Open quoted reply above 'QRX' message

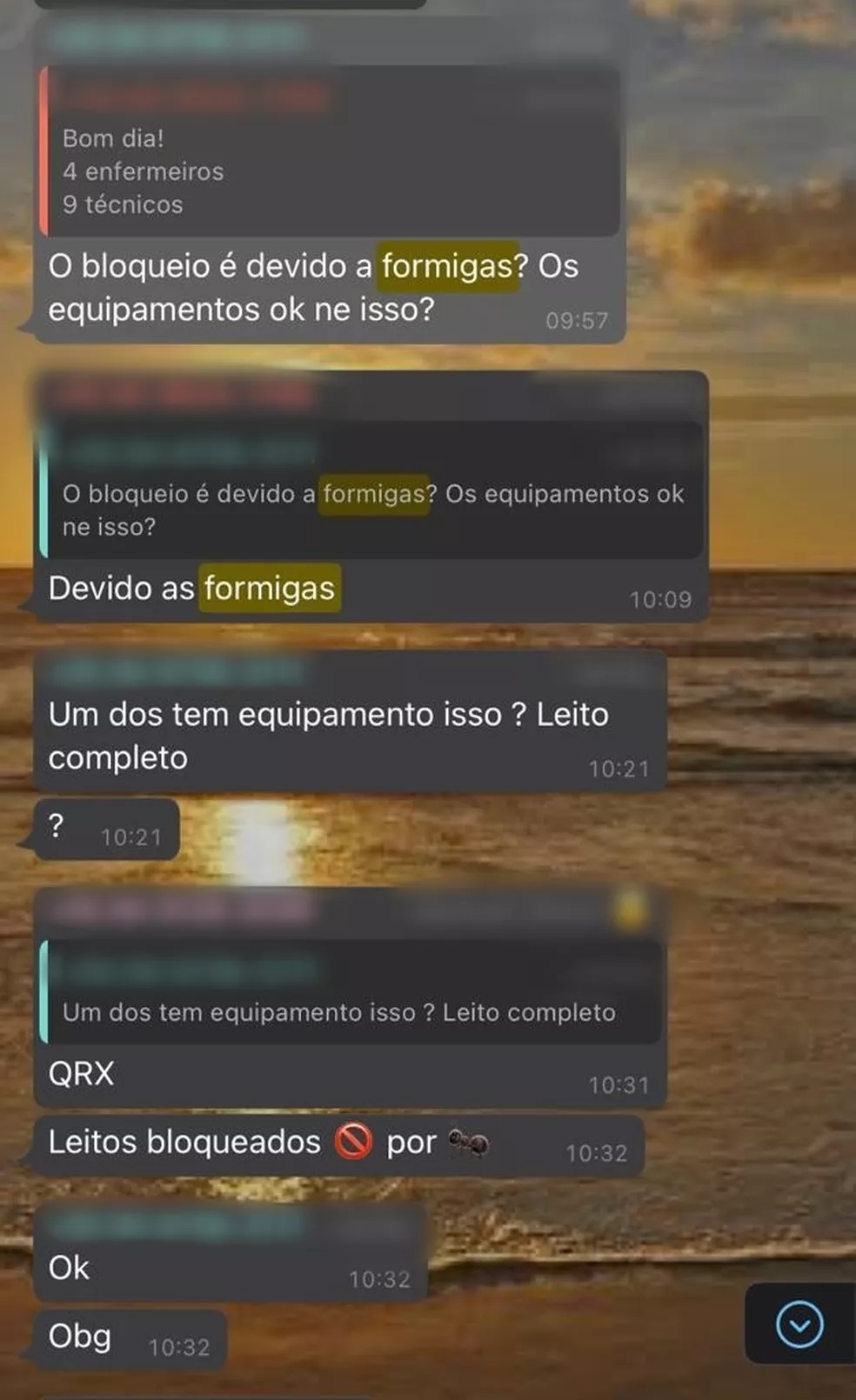click(x=348, y=995)
